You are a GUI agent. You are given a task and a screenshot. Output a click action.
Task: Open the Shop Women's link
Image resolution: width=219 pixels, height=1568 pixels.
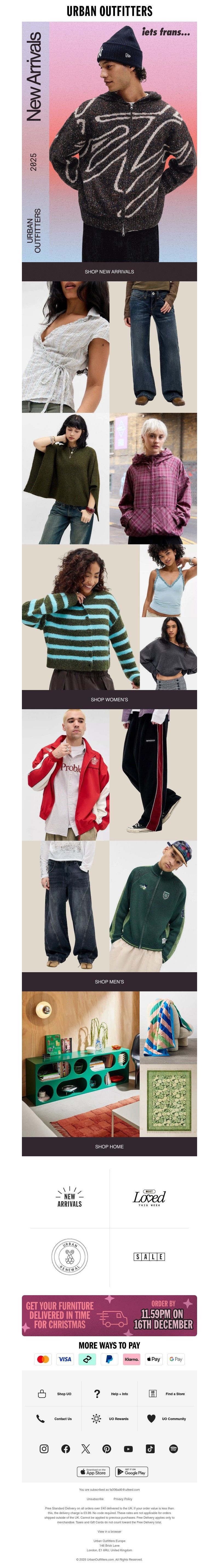pos(109,699)
